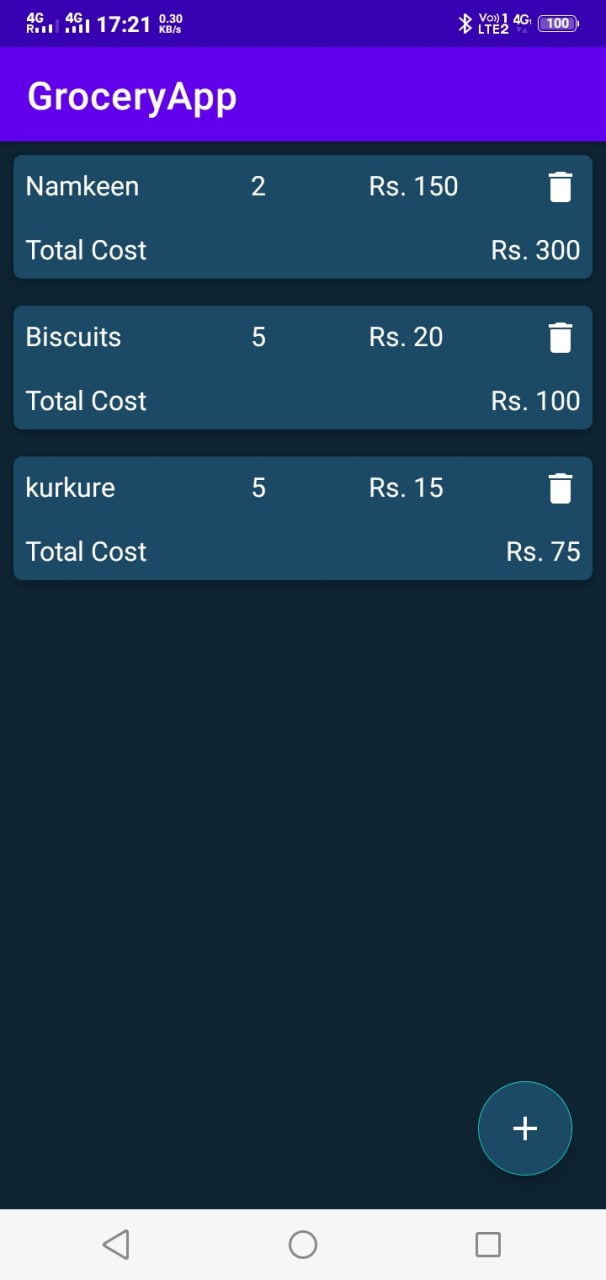Viewport: 606px width, 1280px height.
Task: Delete the Namkeen item
Action: pyautogui.click(x=560, y=187)
